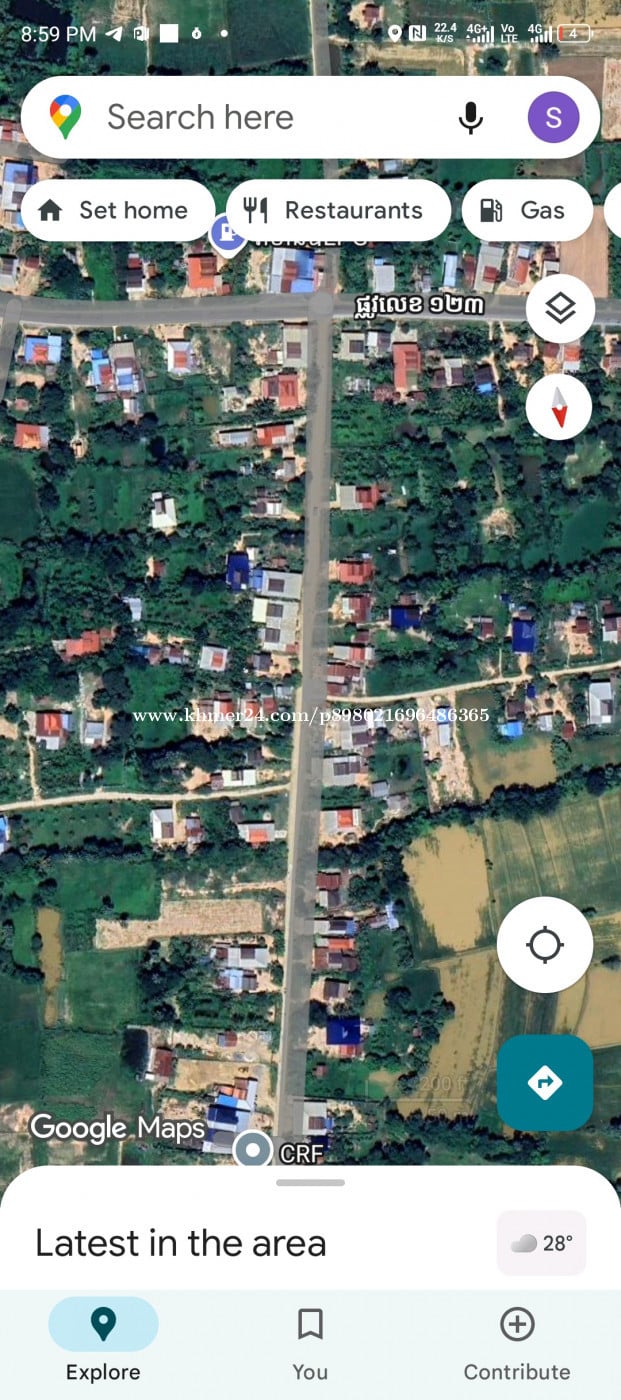Screen dimensions: 621x1400
Task: Start voice search with the microphone
Action: [x=470, y=118]
